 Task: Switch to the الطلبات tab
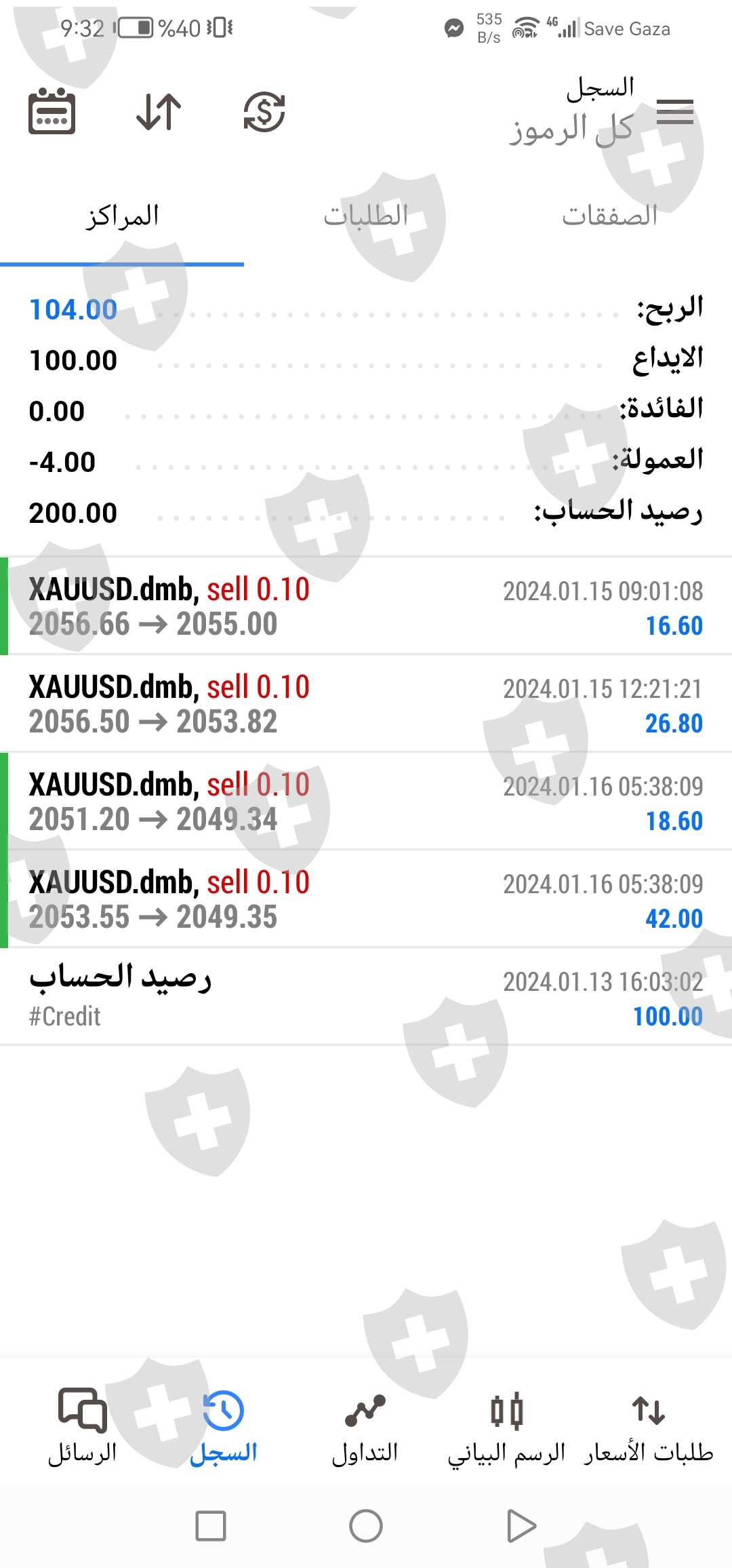coord(366,216)
